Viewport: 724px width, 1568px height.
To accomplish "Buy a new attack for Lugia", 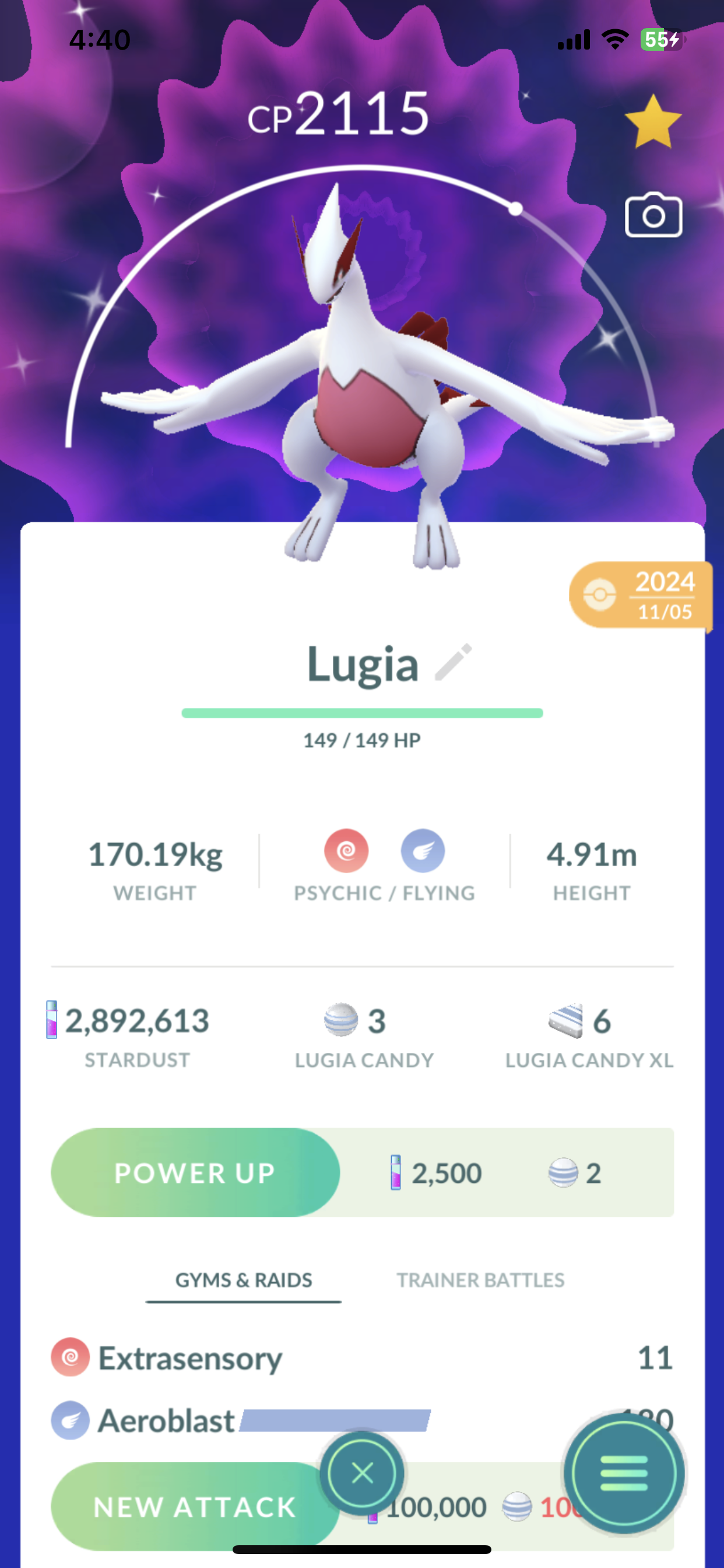I will pos(182,1507).
